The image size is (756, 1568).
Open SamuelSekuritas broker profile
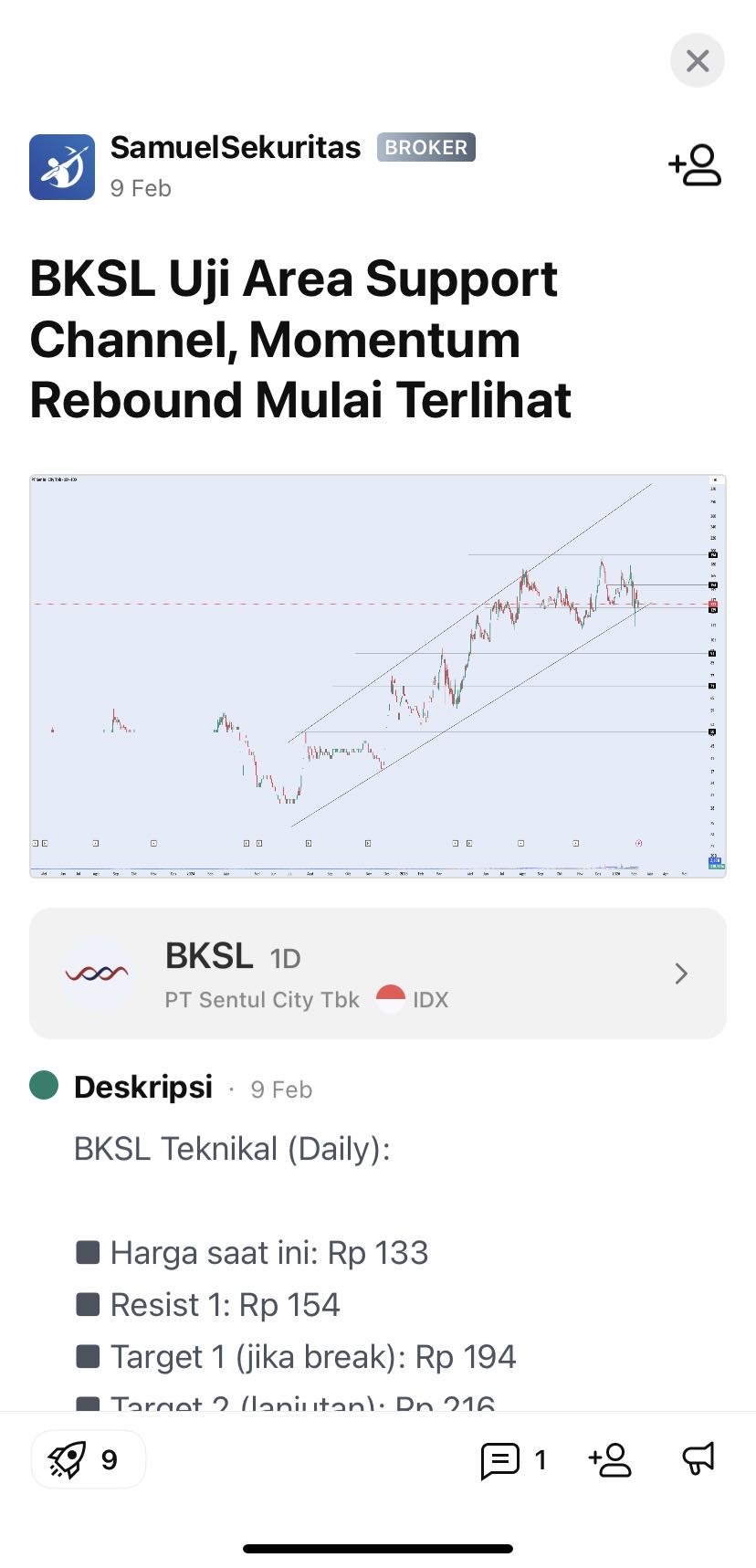[235, 148]
